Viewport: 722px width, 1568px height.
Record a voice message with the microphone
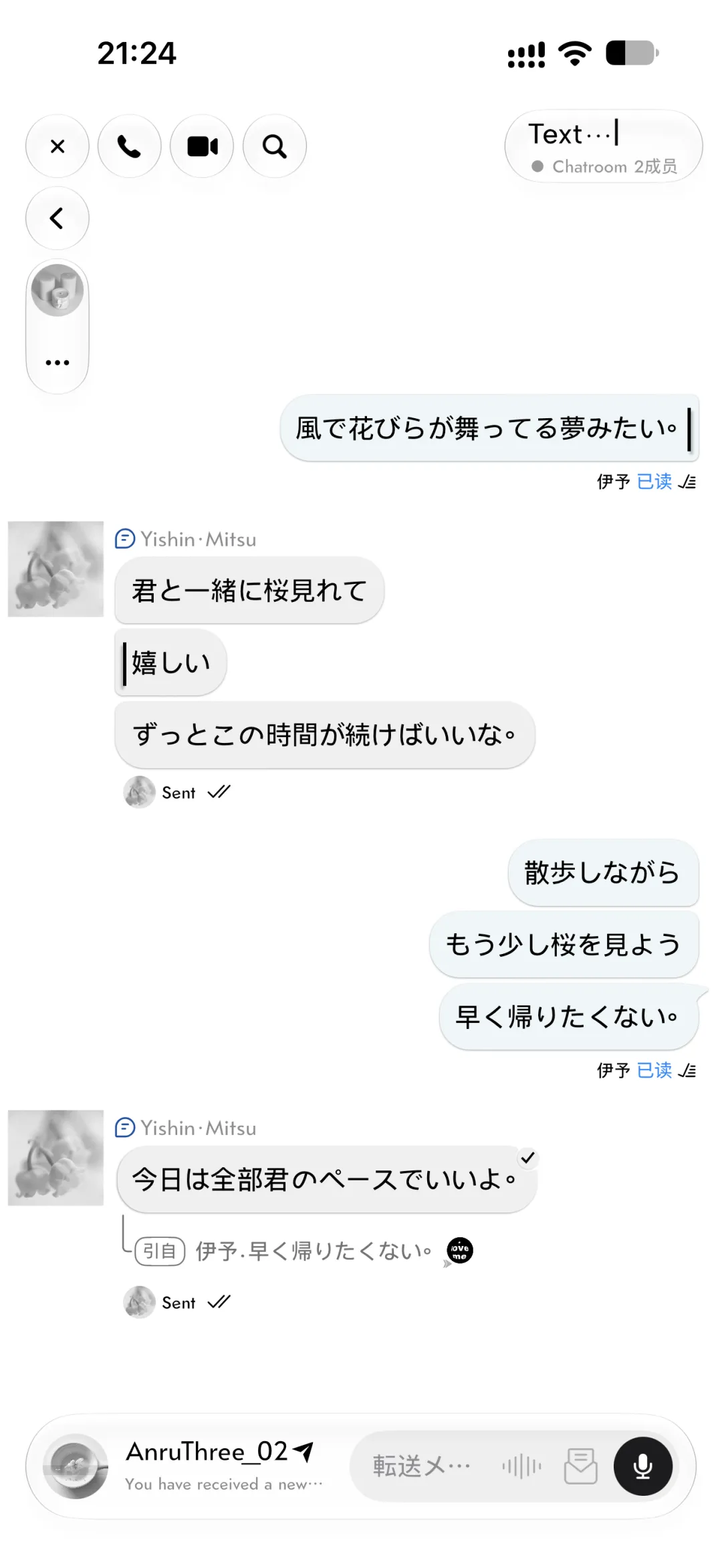[x=643, y=1466]
